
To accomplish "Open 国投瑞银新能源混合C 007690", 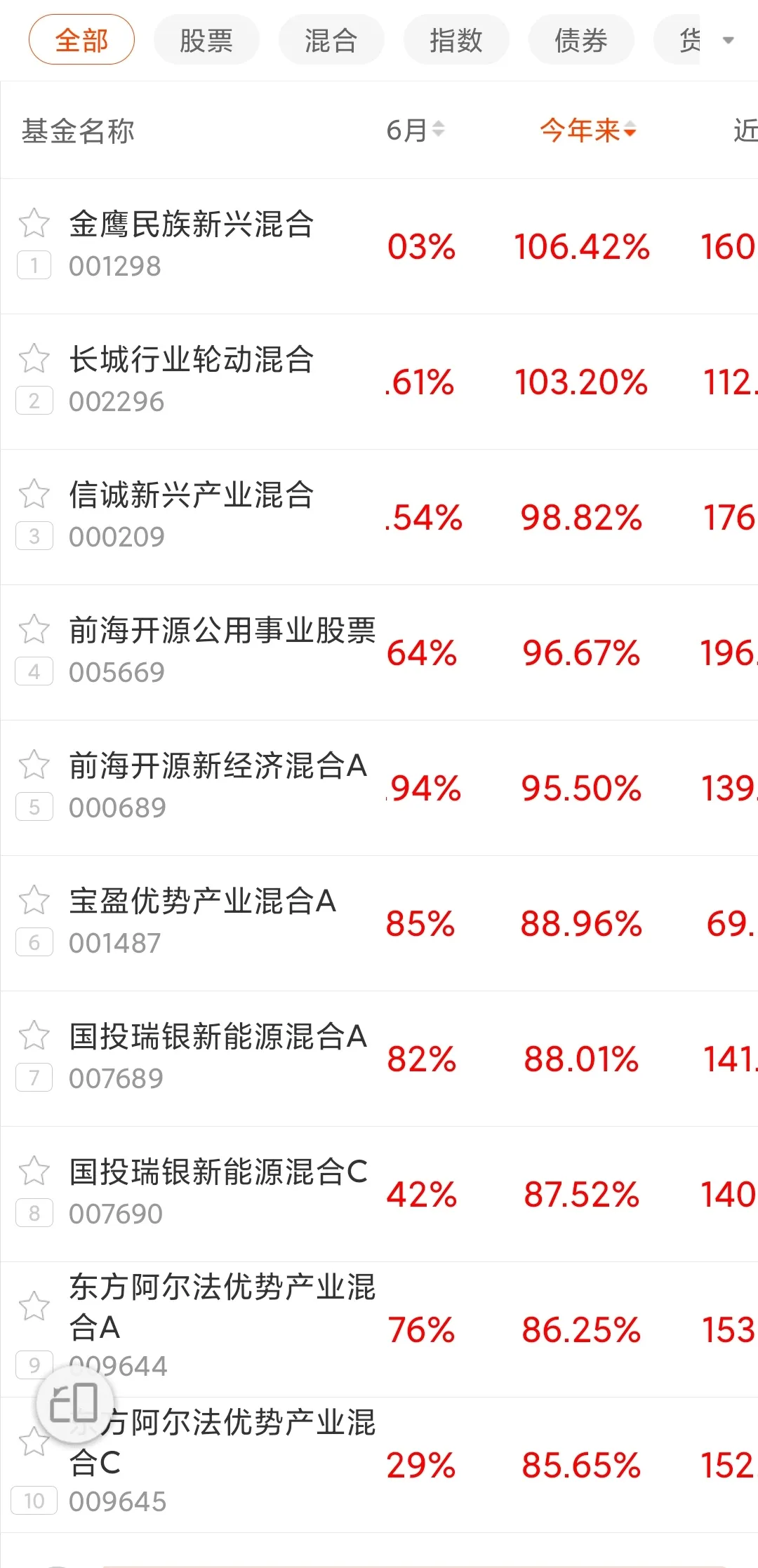I will coord(379,1193).
